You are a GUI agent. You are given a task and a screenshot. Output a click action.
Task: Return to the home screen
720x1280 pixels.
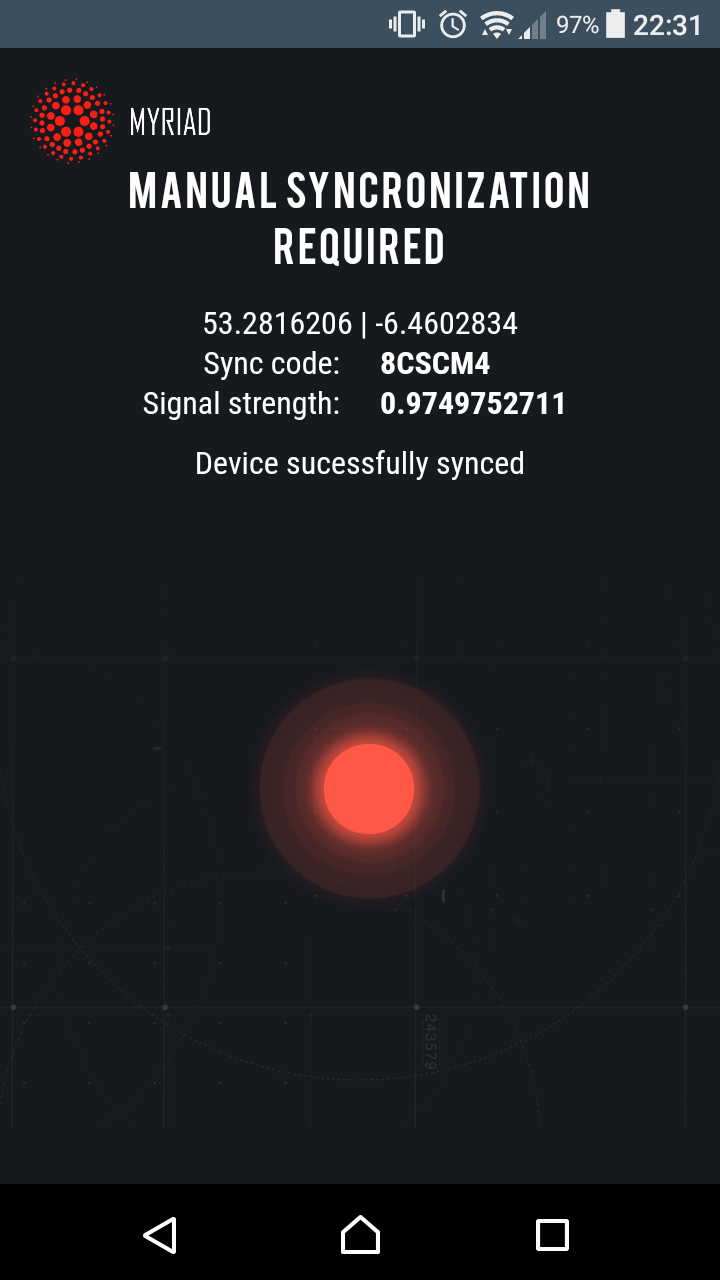360,1235
